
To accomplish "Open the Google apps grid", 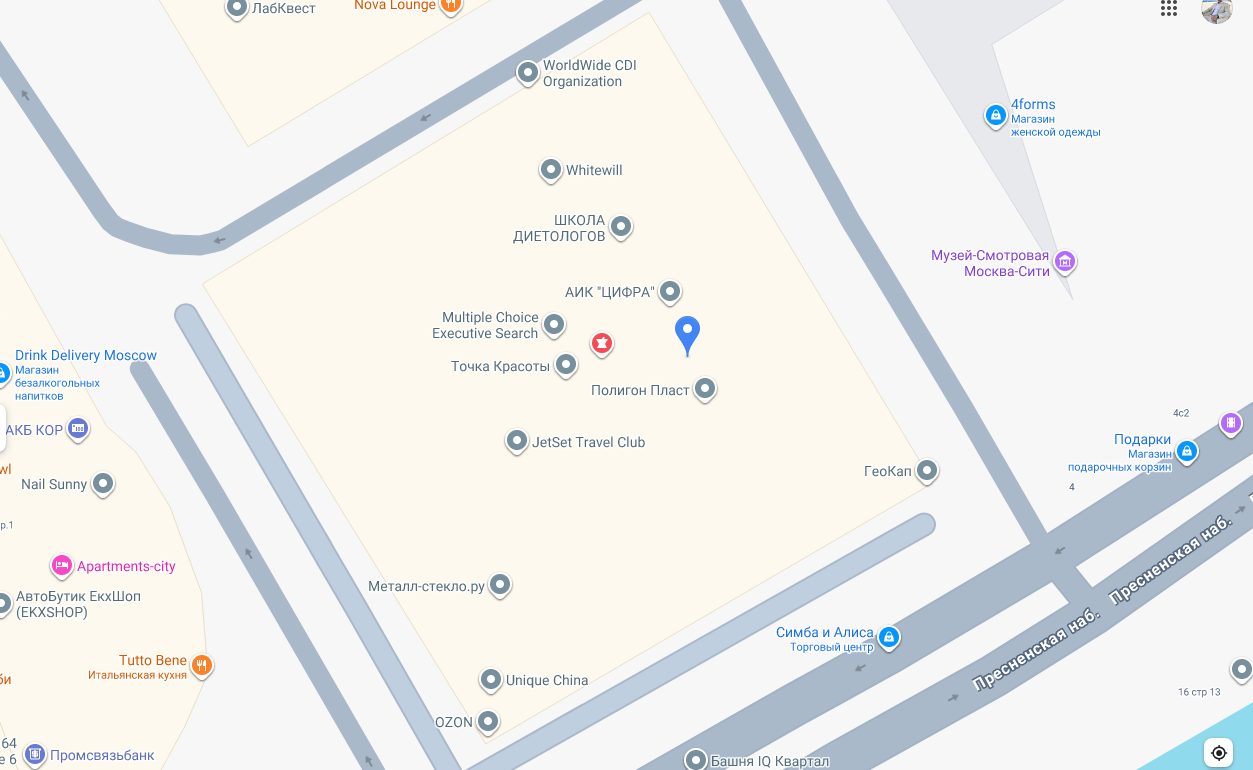I will (1168, 9).
